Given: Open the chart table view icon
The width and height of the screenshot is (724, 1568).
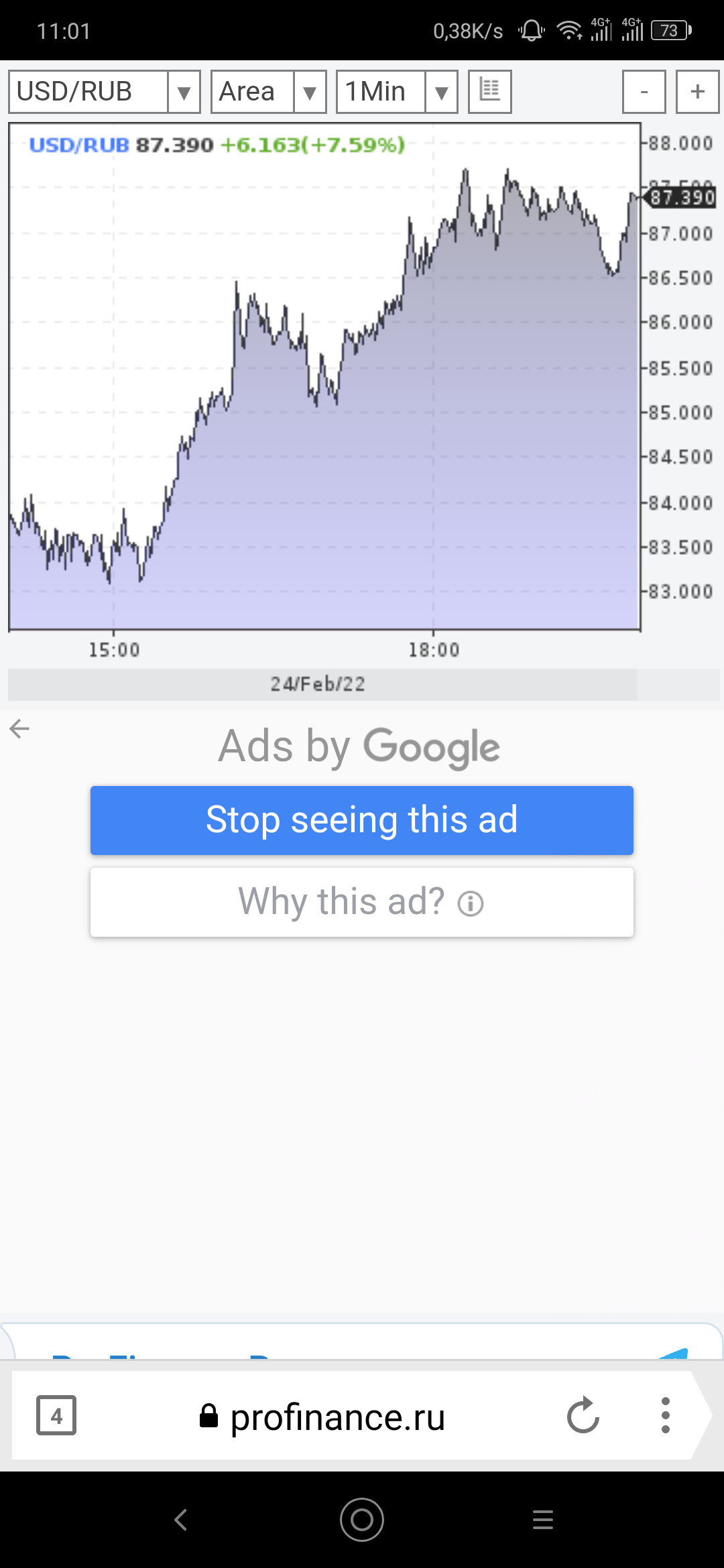Looking at the screenshot, I should click(490, 91).
